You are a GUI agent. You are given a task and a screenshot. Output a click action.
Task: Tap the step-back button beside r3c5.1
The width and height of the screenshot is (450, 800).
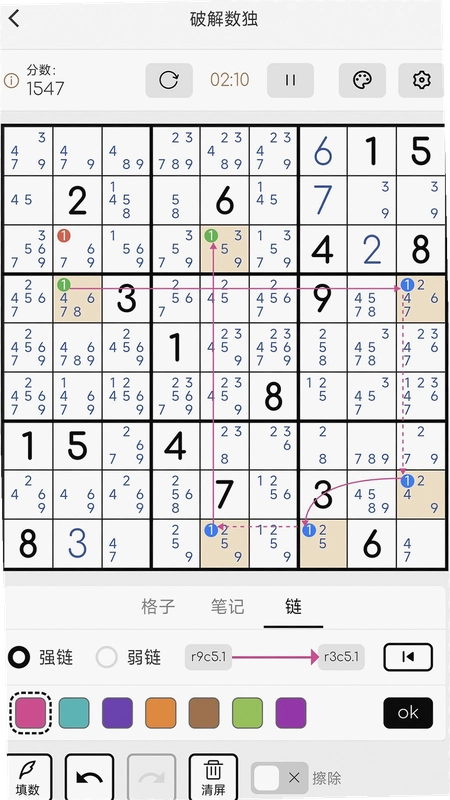coord(408,657)
